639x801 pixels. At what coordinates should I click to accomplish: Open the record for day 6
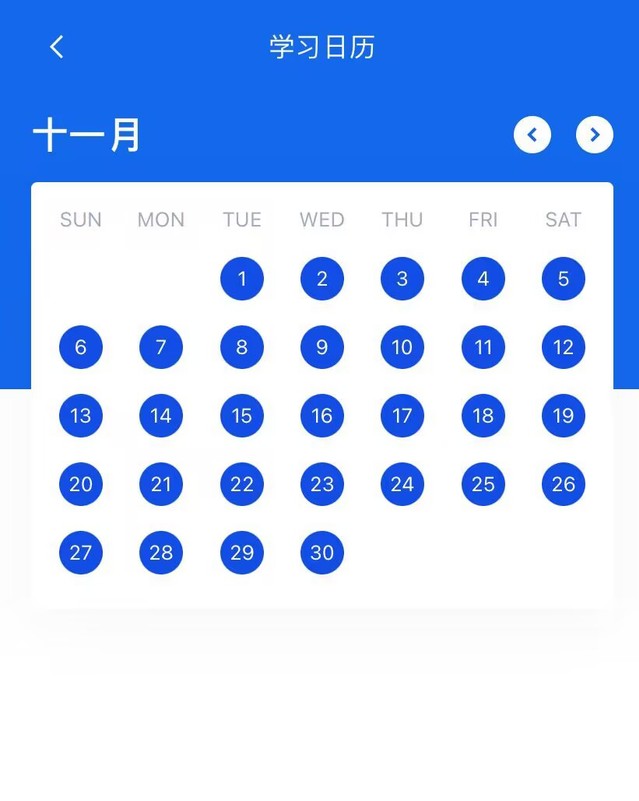coord(81,347)
